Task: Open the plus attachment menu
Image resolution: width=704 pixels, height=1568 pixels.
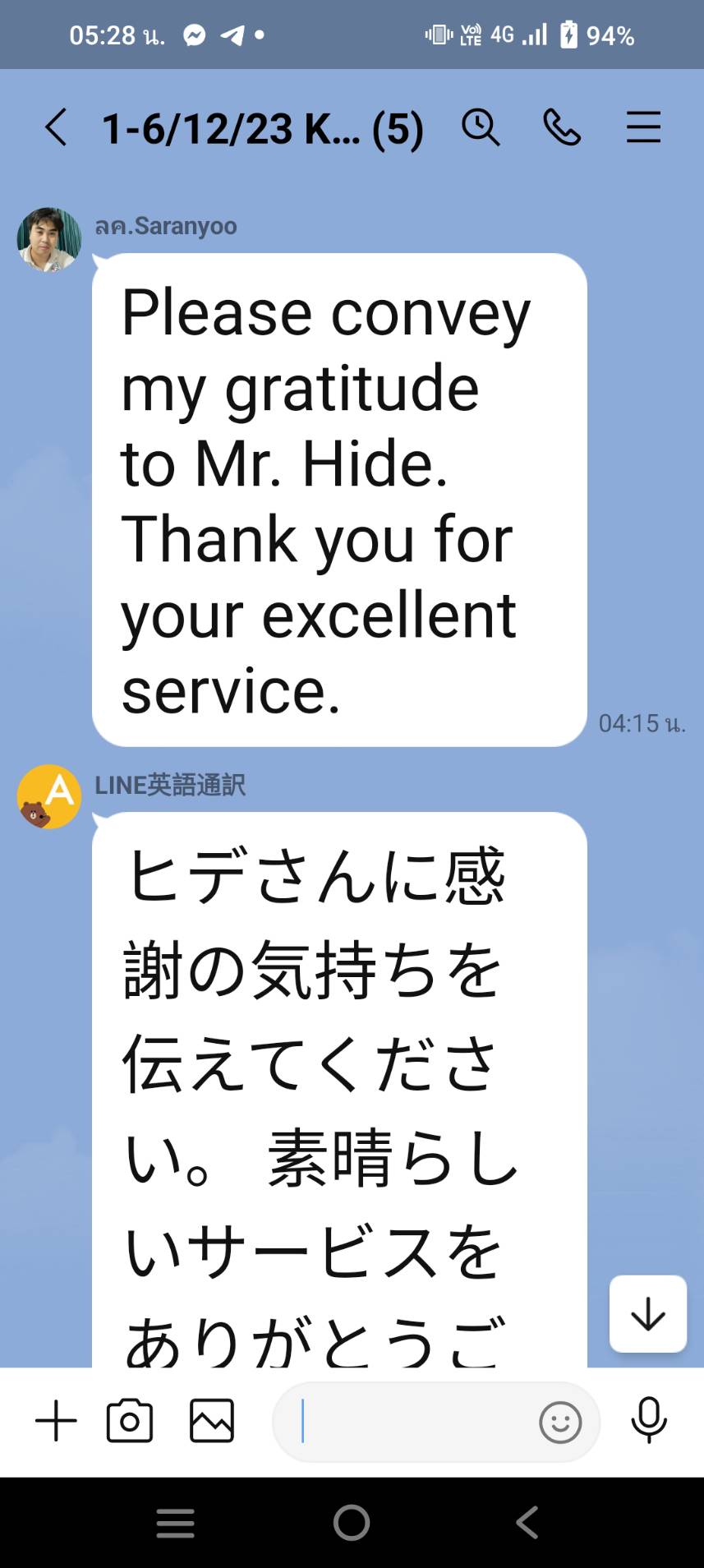Action: (56, 1421)
